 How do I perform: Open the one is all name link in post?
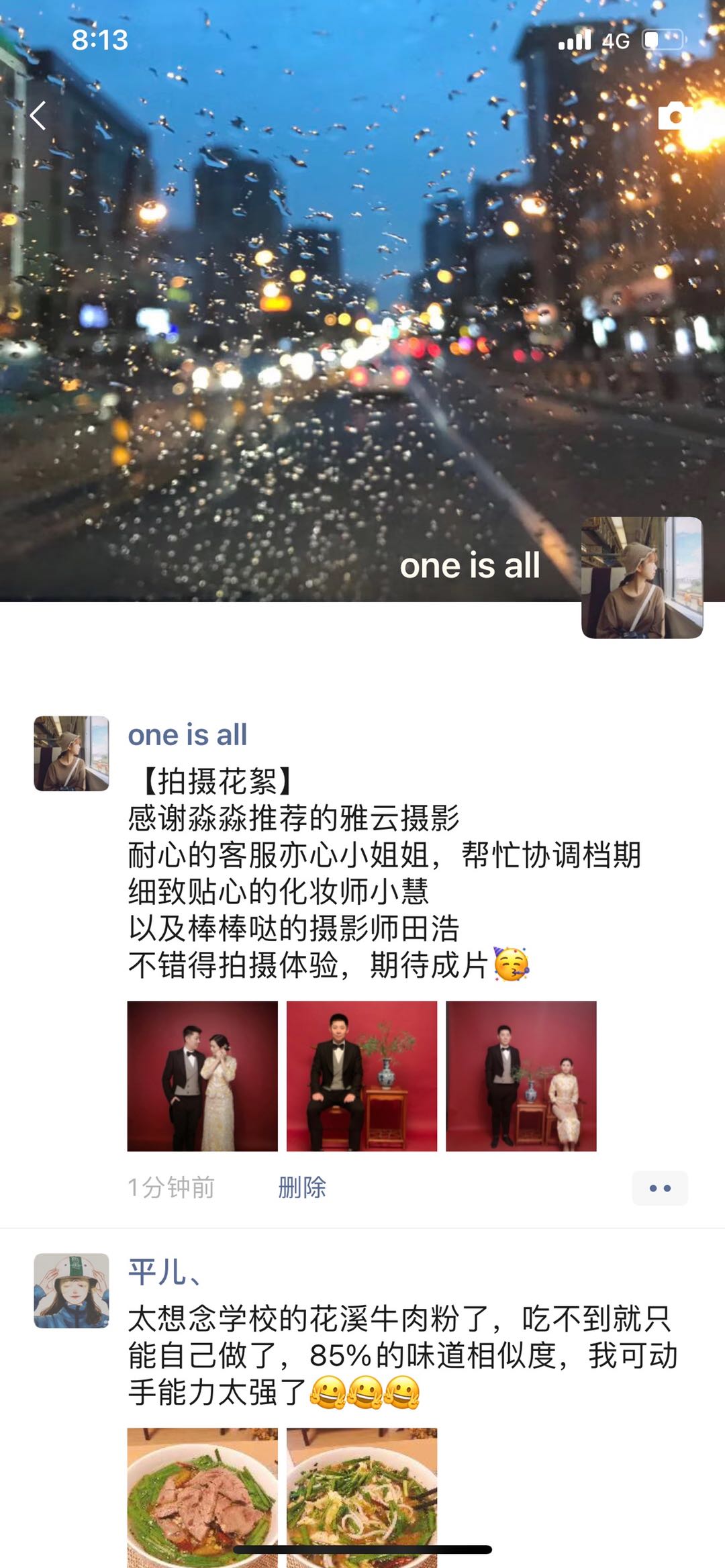(187, 735)
